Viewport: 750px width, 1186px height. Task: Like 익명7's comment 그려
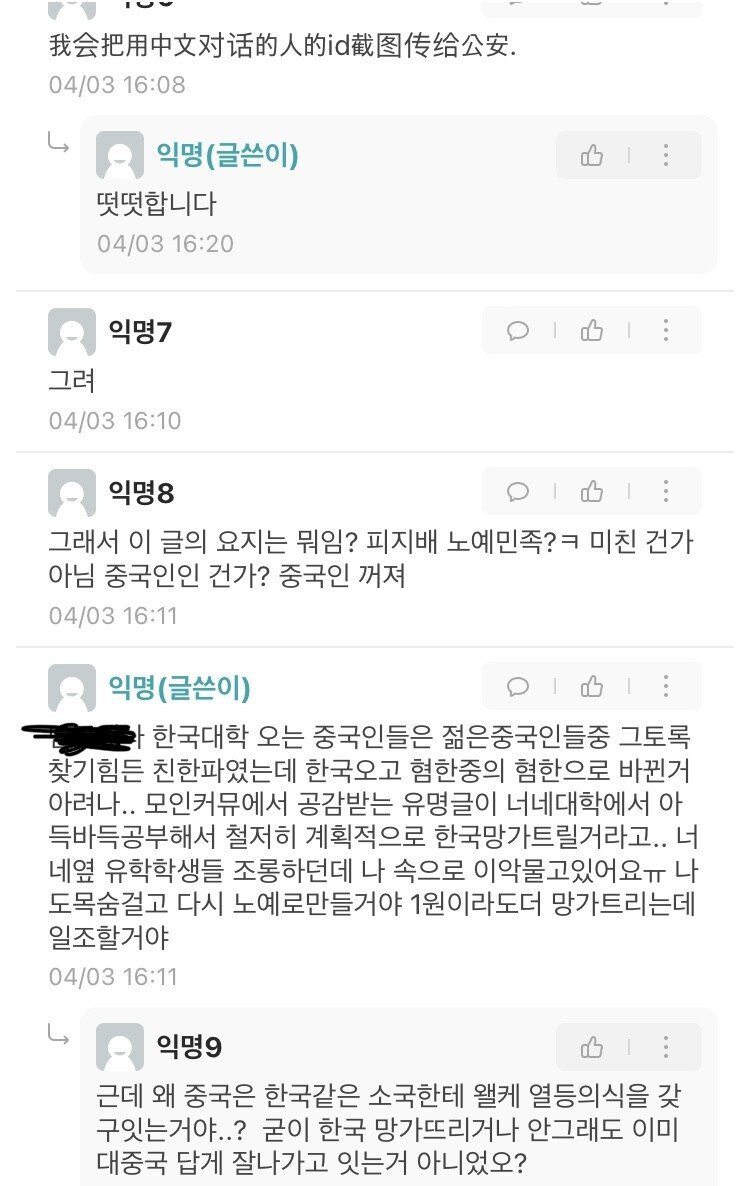[x=592, y=330]
